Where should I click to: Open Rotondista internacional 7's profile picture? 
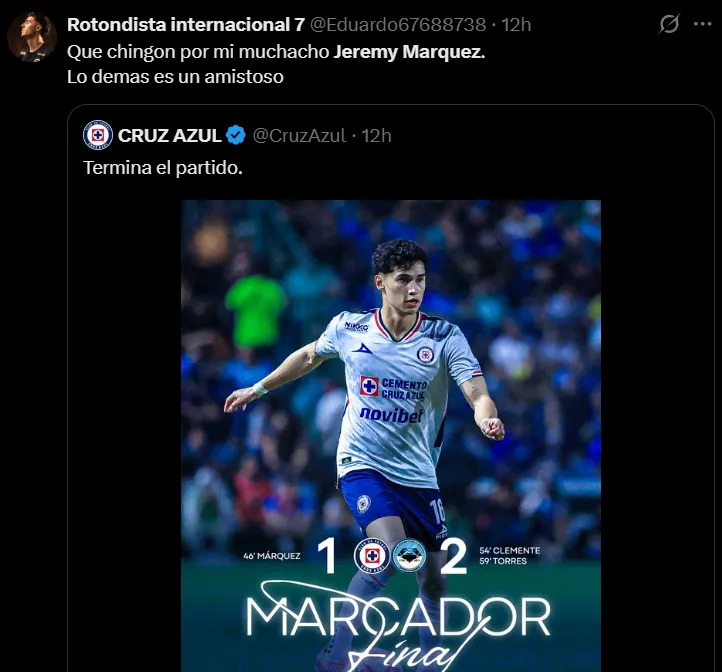pos(31,37)
